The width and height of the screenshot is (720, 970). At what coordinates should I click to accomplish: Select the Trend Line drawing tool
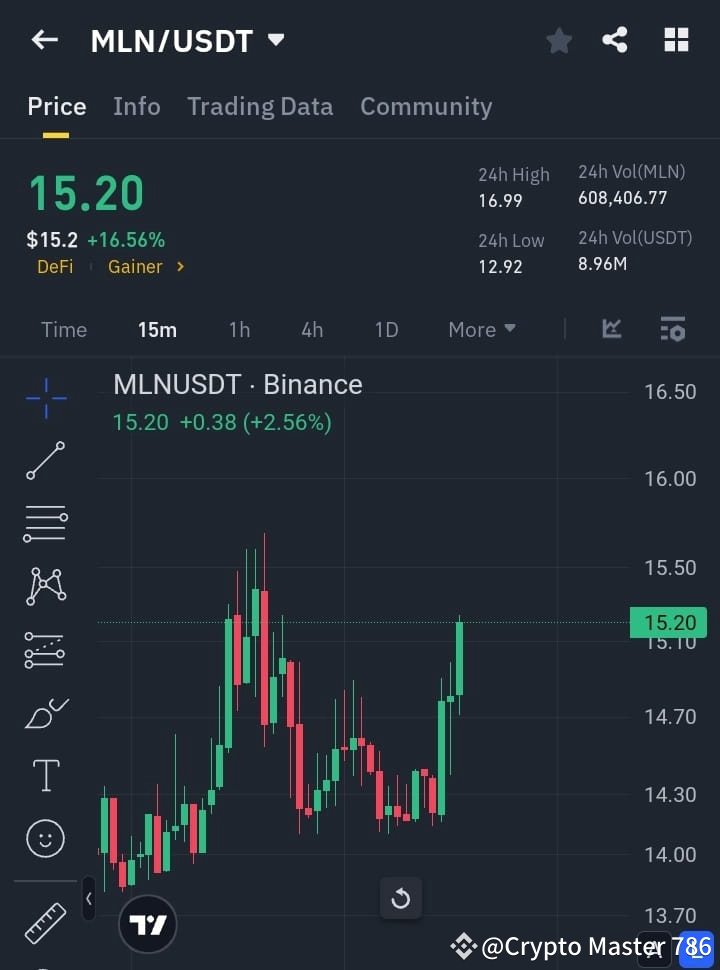point(45,461)
